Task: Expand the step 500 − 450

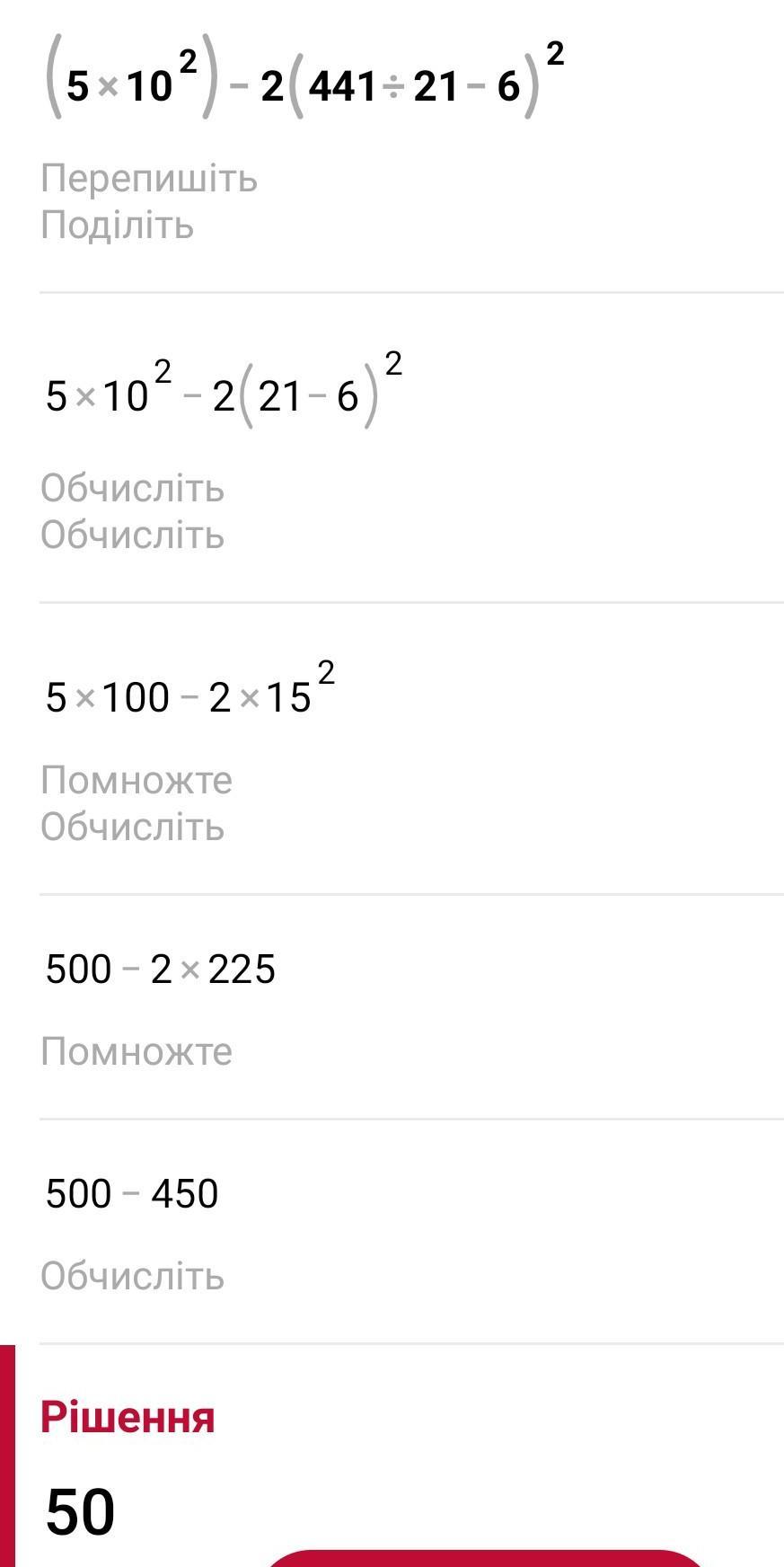Action: tap(132, 1194)
